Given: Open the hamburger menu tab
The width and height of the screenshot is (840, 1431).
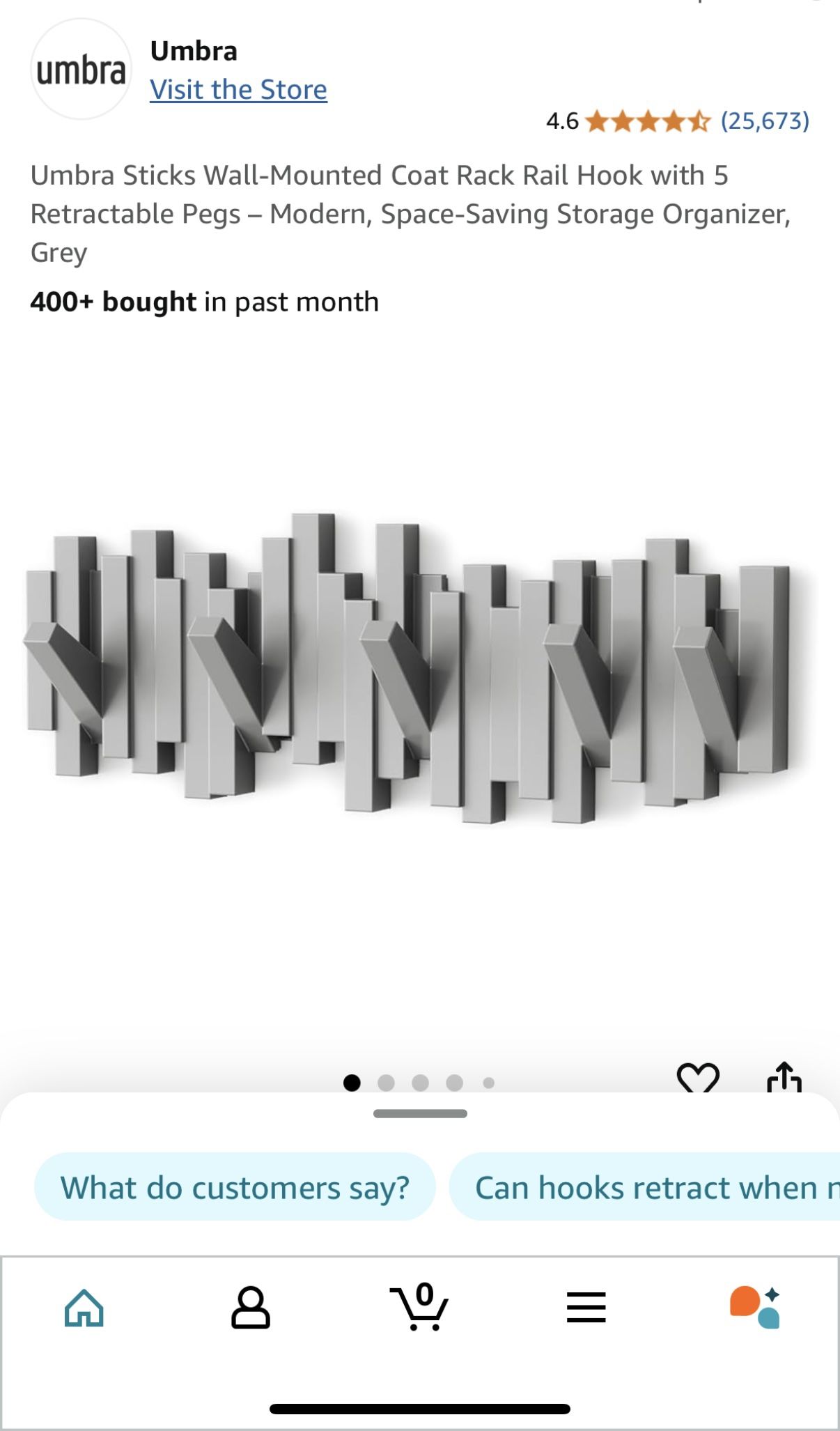Looking at the screenshot, I should click(586, 1308).
